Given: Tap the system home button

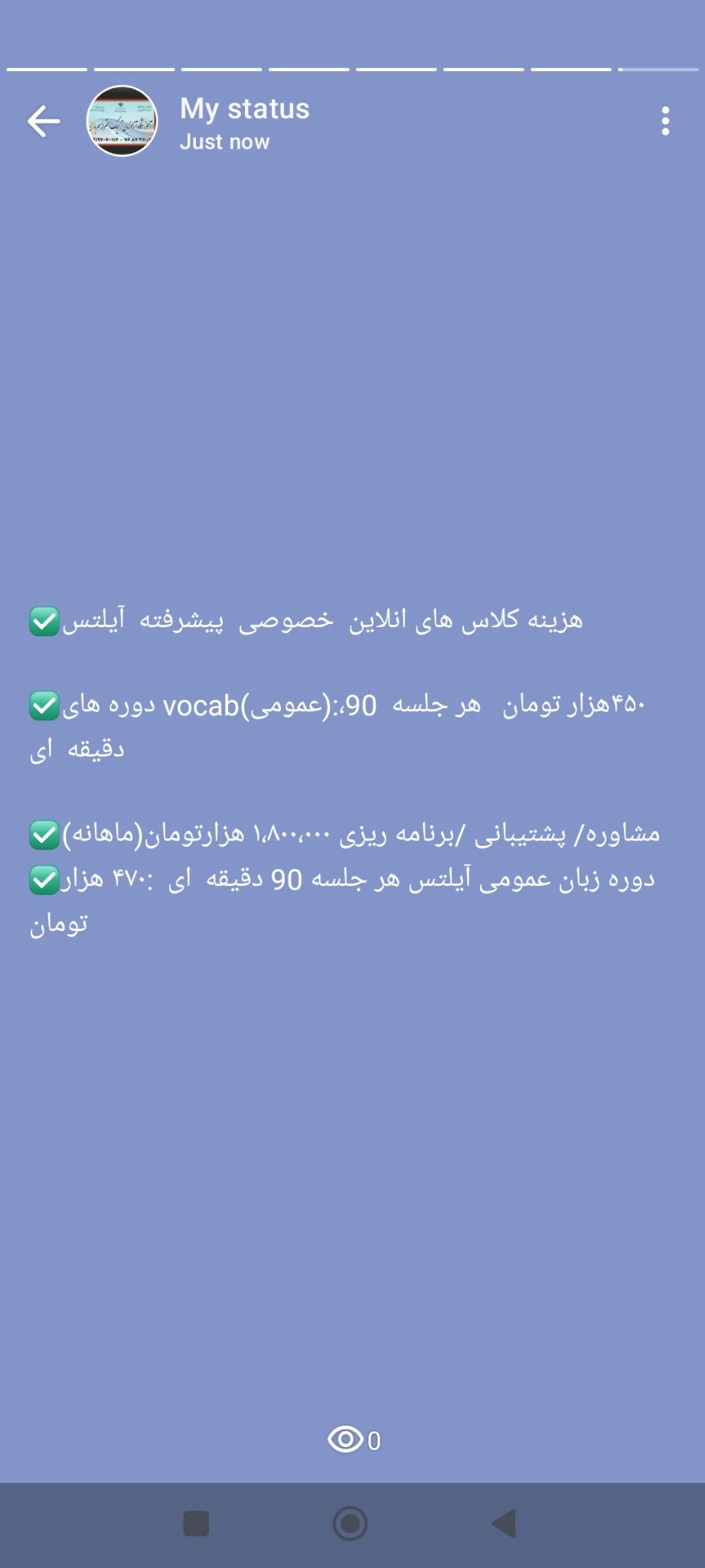Looking at the screenshot, I should 351,1524.
